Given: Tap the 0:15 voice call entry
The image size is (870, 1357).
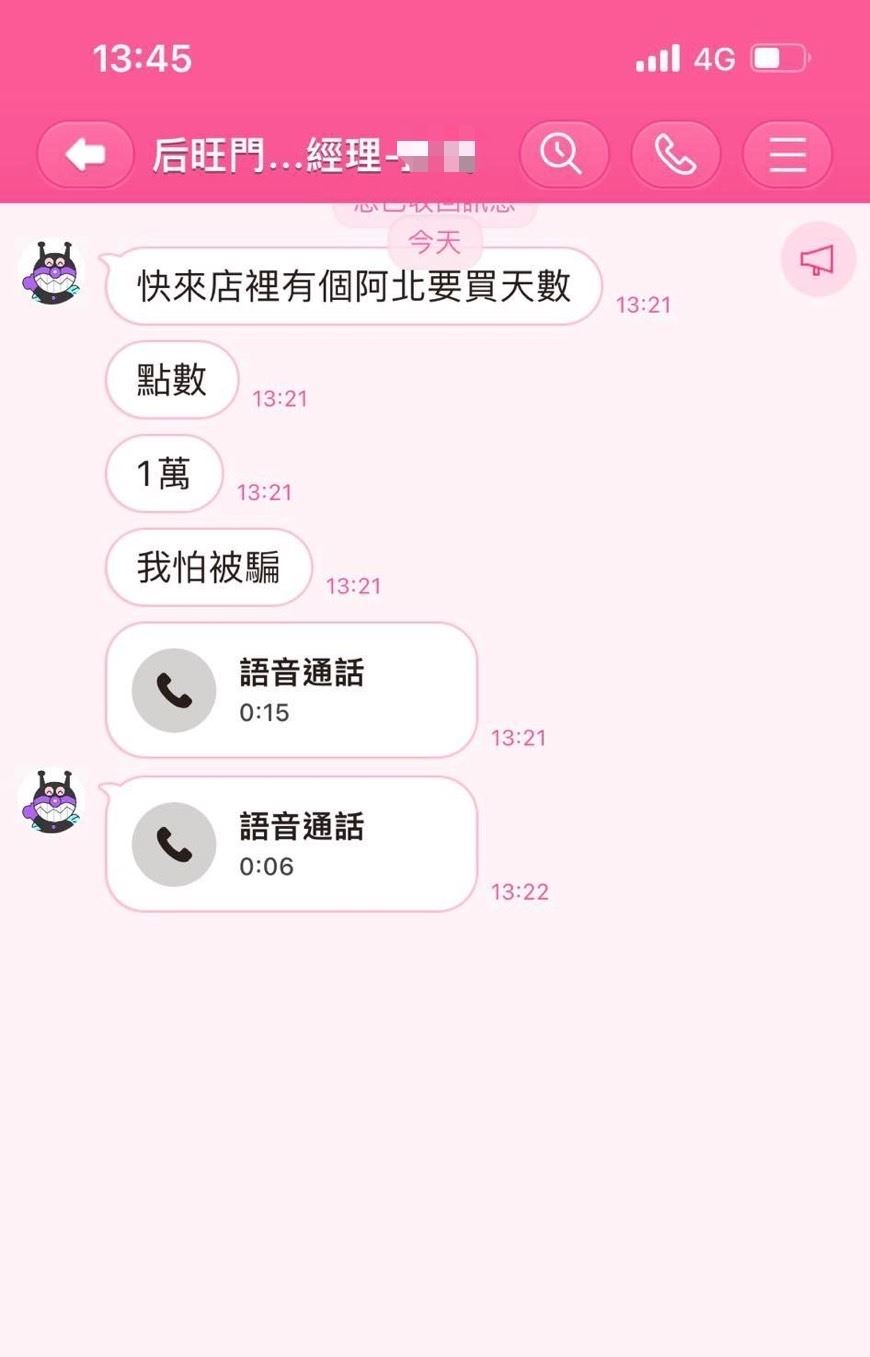Looking at the screenshot, I should 291,690.
